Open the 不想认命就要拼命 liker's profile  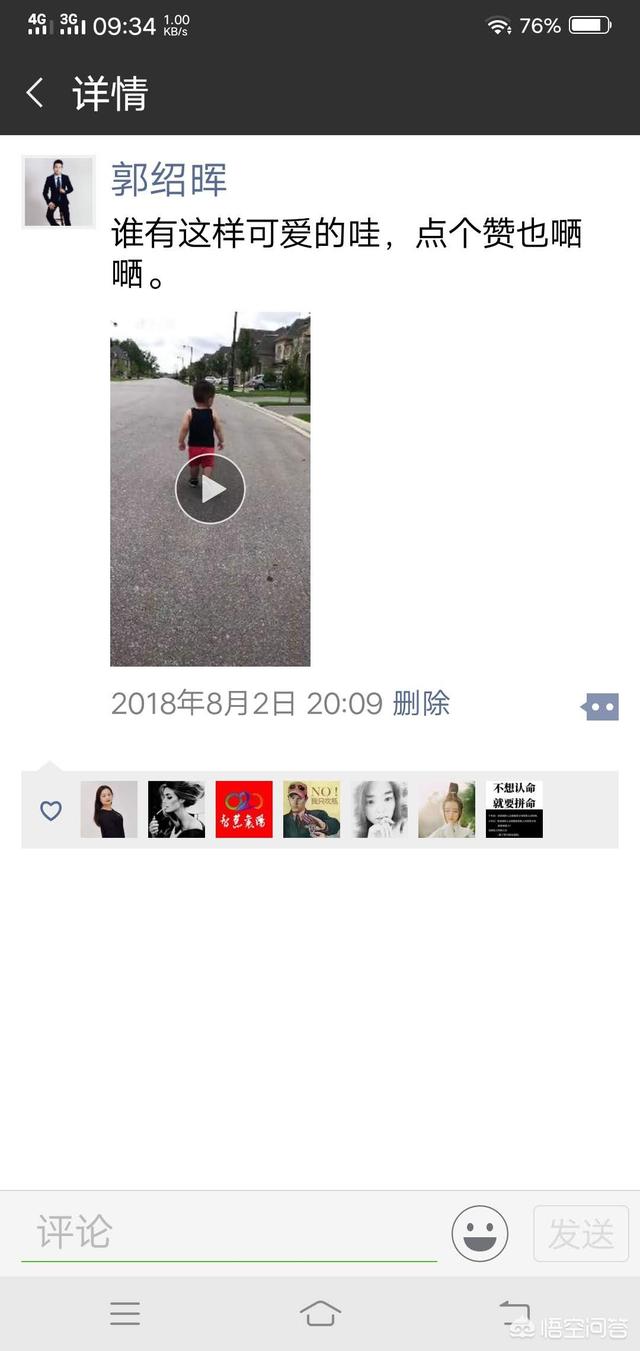point(514,809)
